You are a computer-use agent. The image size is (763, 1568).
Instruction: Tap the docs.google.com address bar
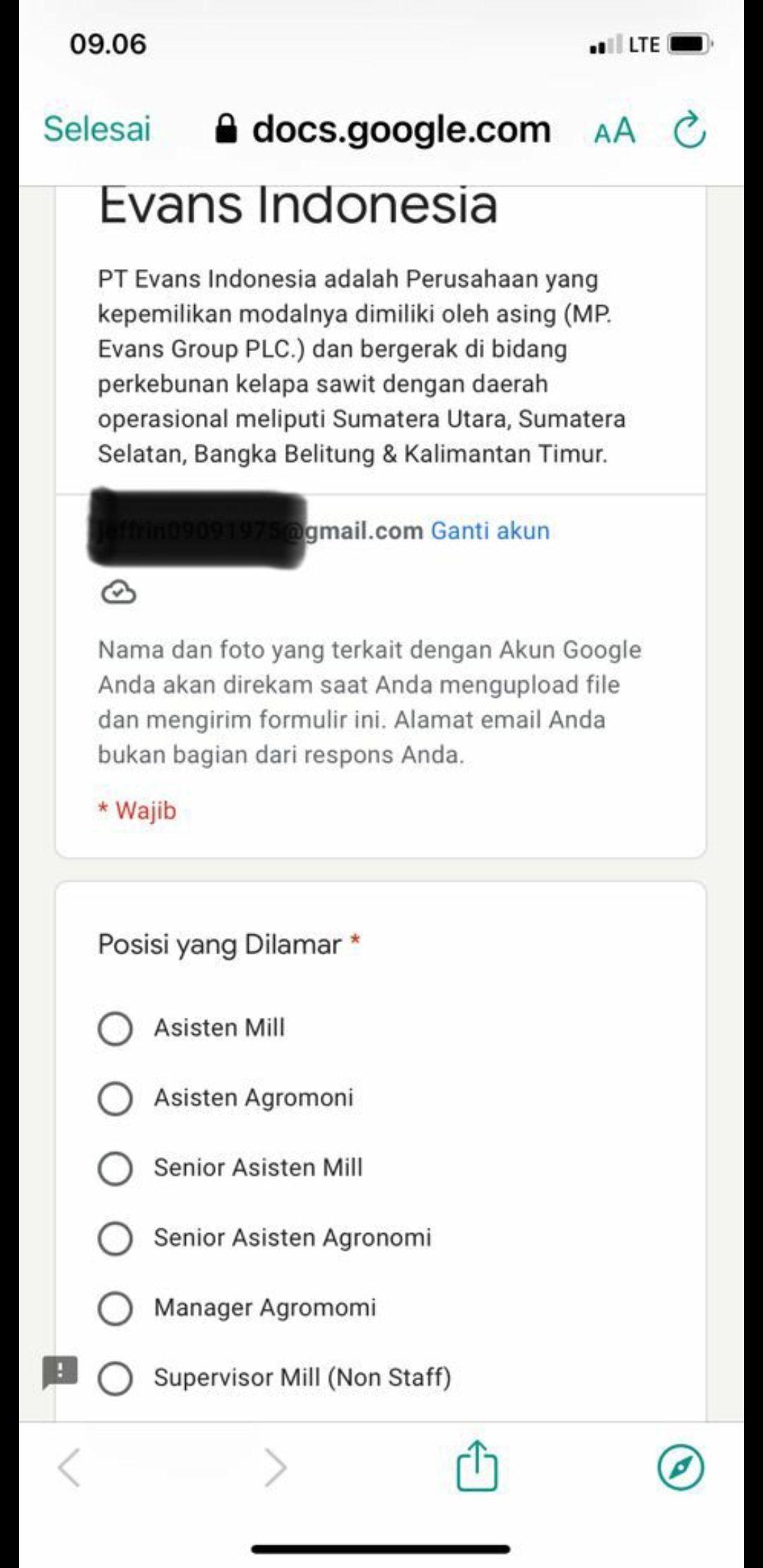pos(385,130)
